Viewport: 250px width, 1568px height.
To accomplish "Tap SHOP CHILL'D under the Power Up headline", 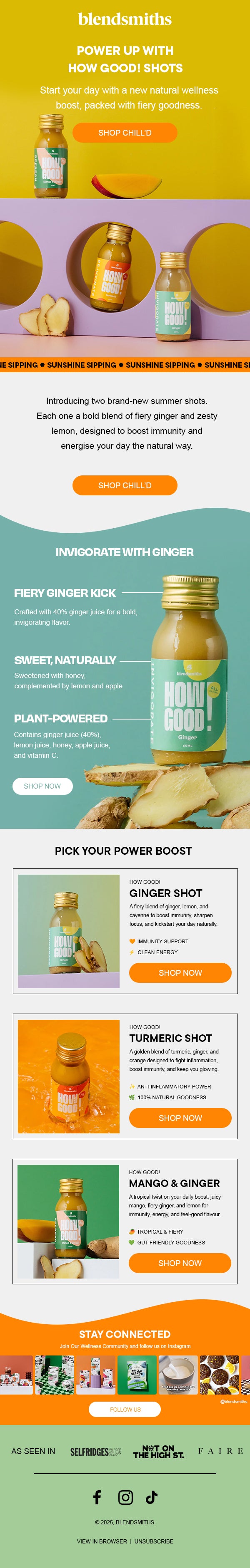I will 125,133.
